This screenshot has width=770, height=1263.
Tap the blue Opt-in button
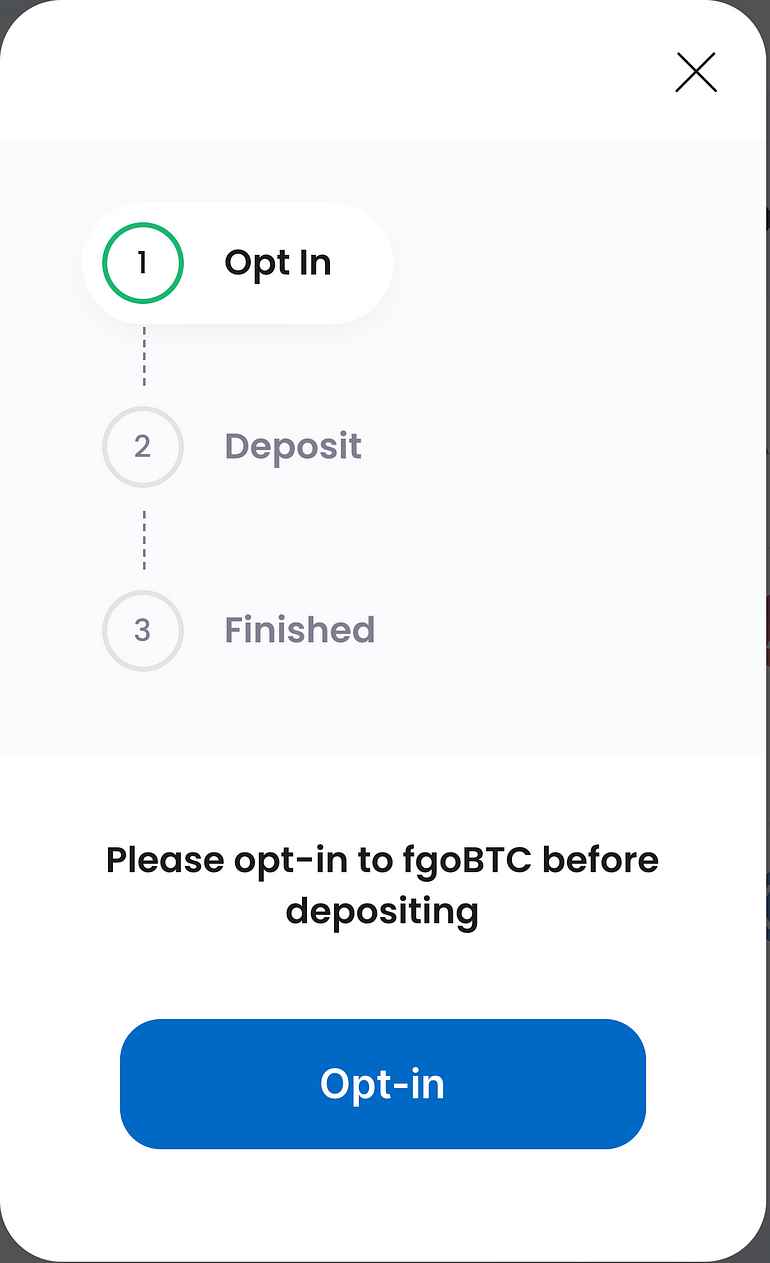point(383,1084)
